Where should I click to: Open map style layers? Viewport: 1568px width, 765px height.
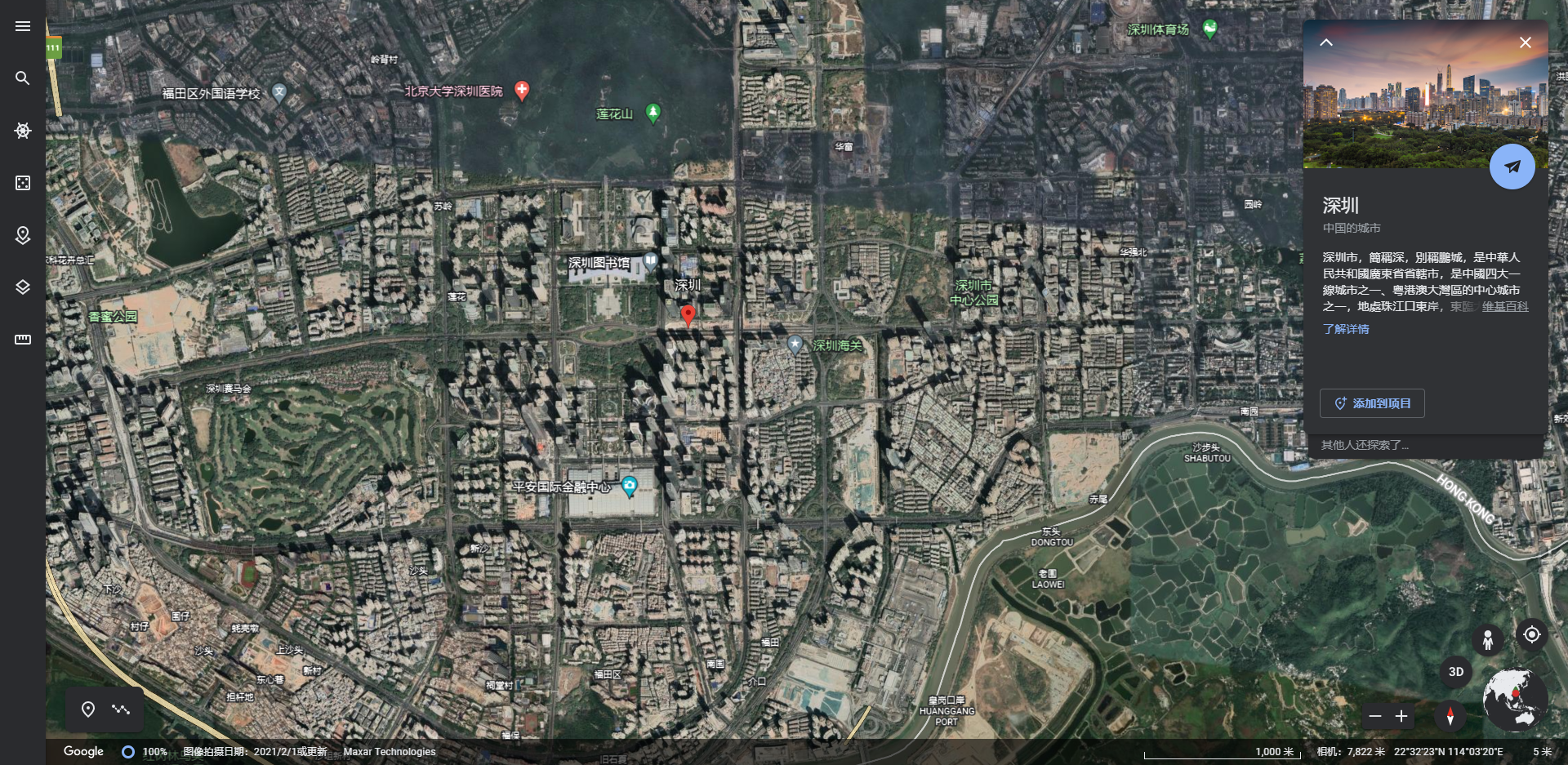click(23, 287)
